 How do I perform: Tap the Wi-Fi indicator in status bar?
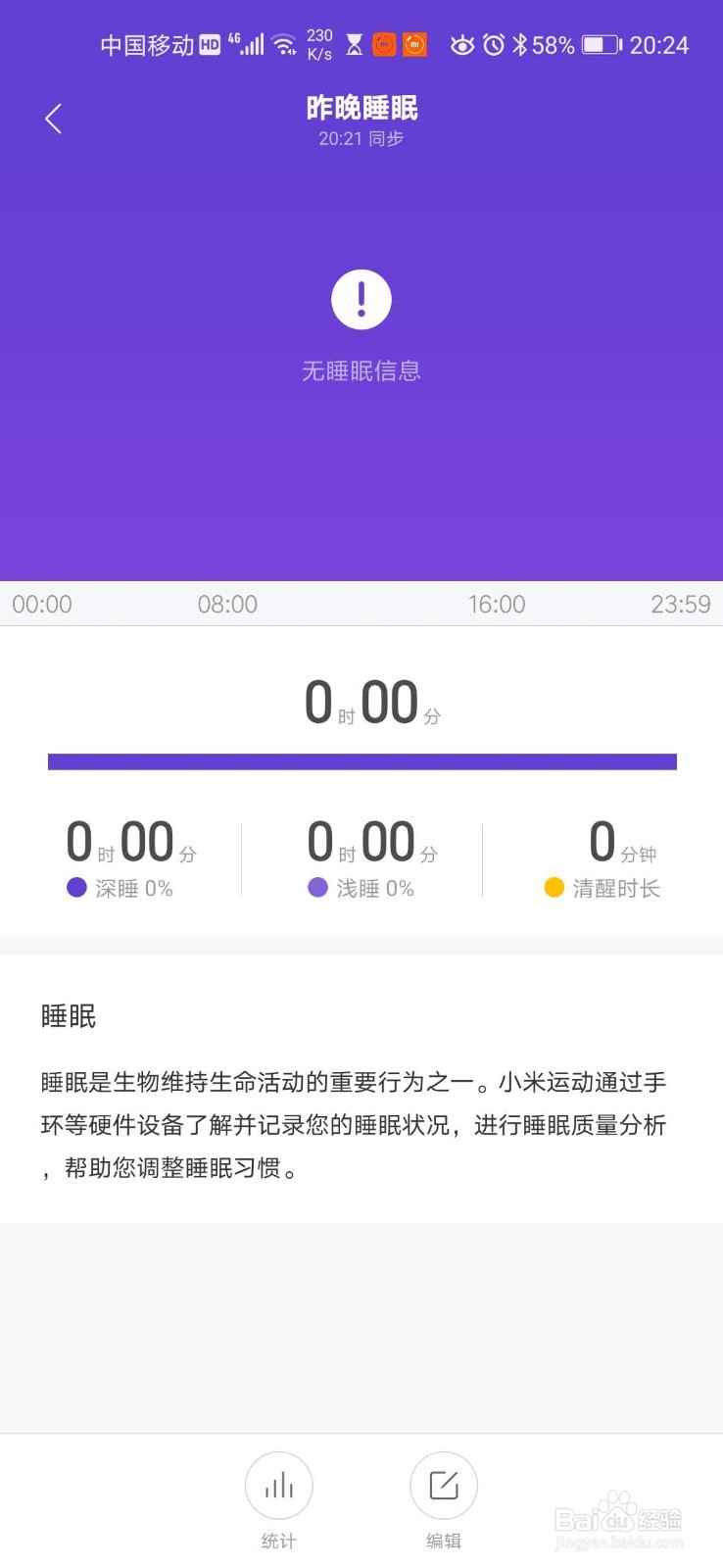[x=284, y=44]
